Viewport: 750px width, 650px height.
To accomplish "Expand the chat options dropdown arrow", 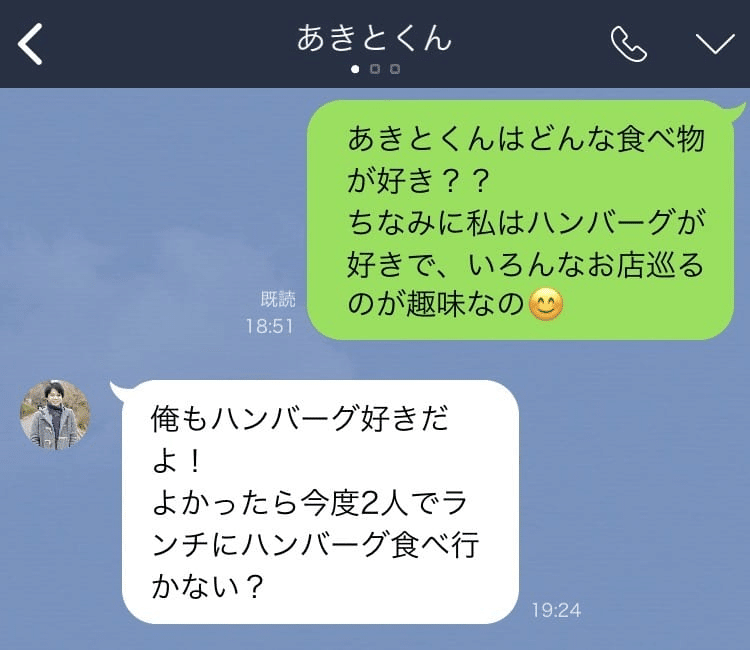I will [x=714, y=44].
